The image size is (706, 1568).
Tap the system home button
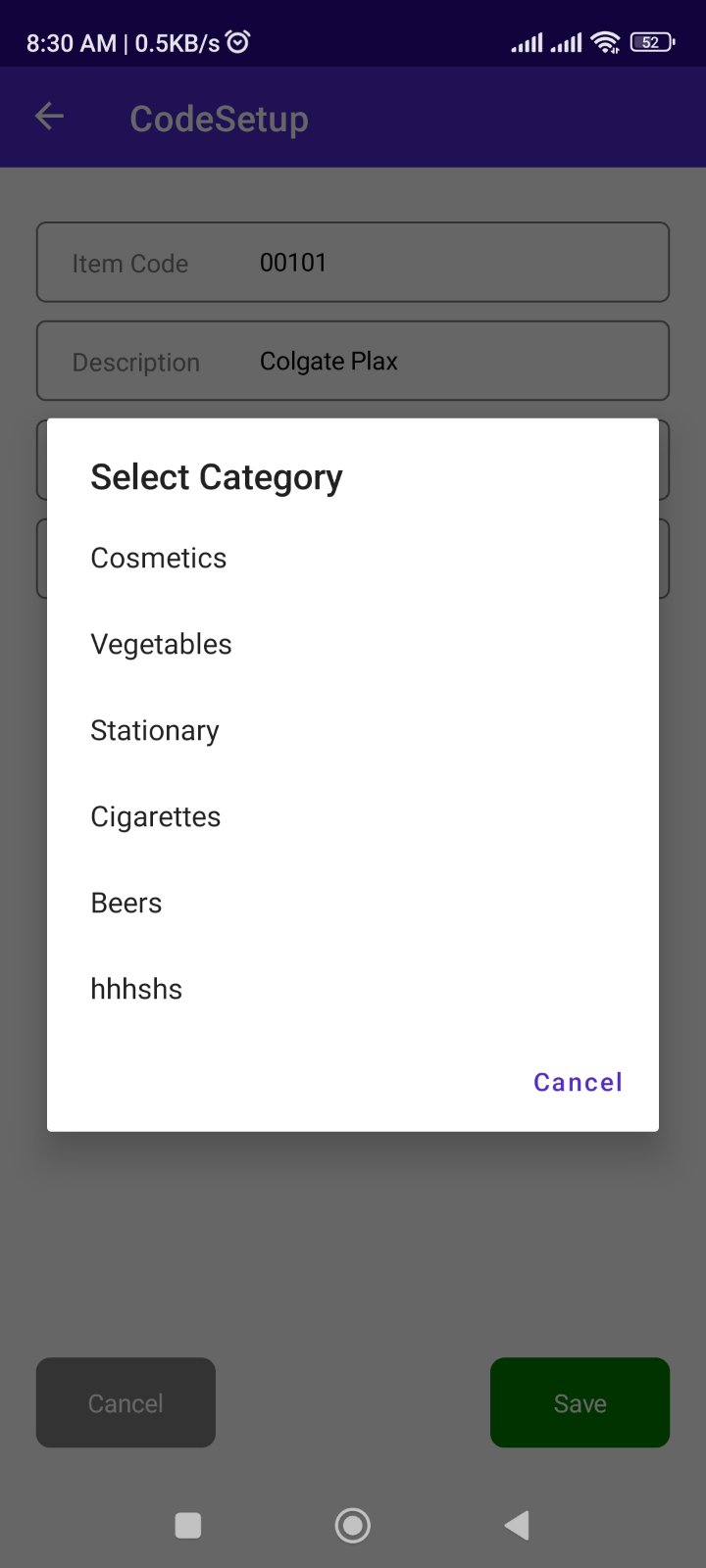[353, 1525]
